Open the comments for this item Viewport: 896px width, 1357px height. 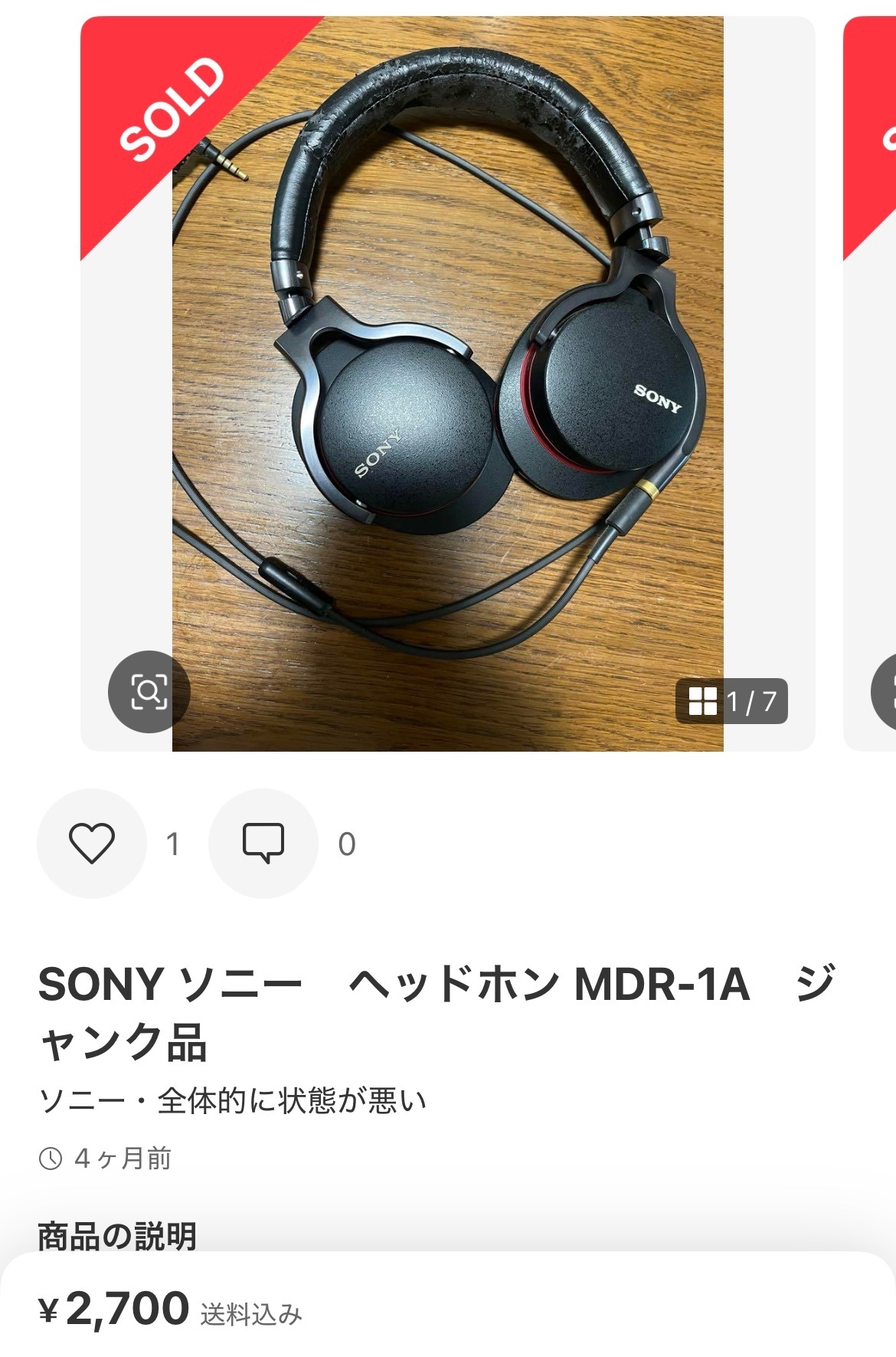pos(263,844)
